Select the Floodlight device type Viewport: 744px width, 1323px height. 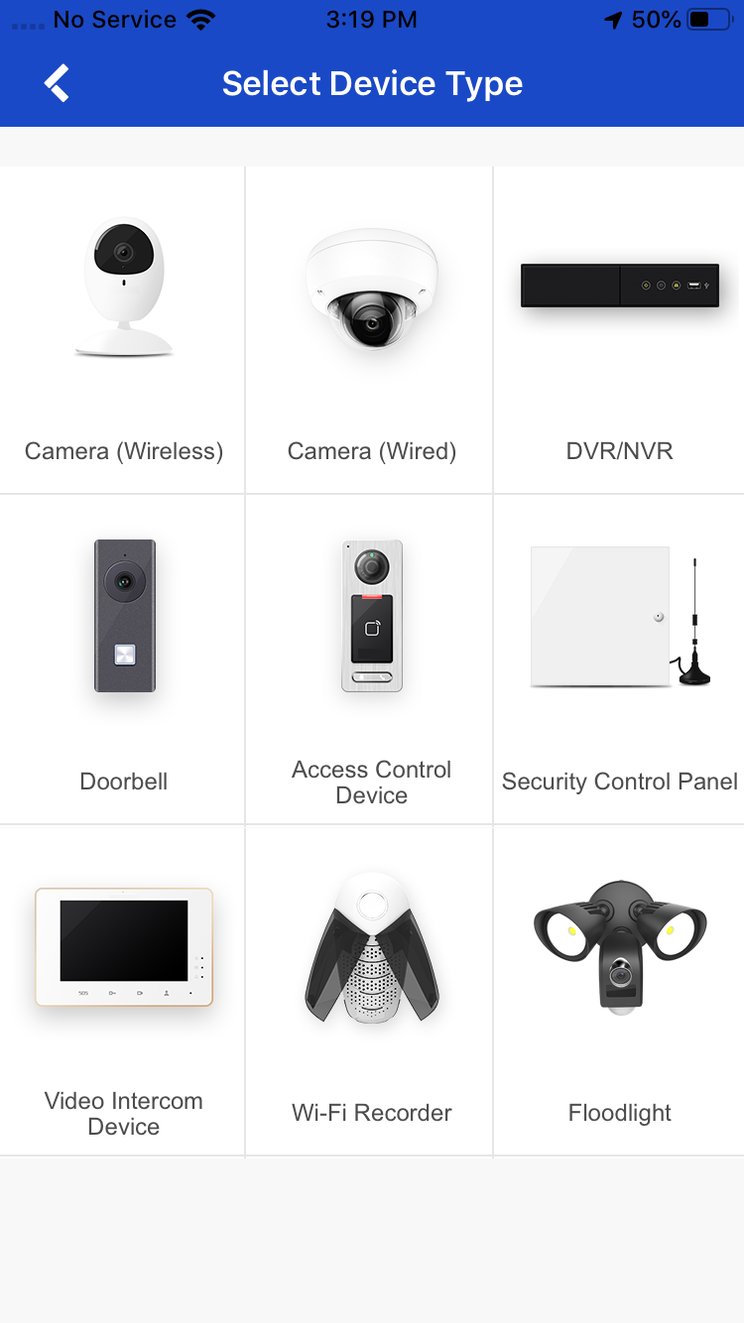click(619, 990)
